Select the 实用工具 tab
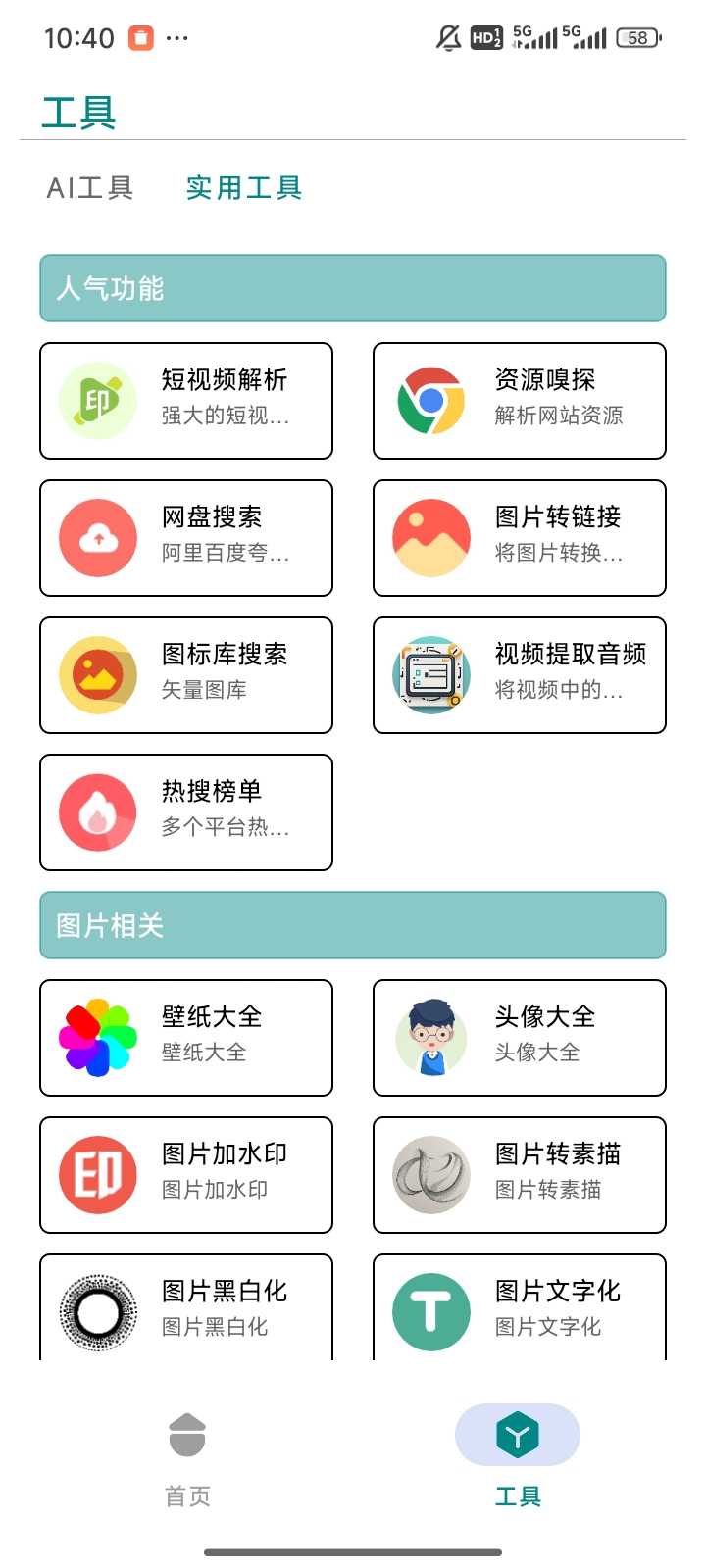 coord(244,187)
